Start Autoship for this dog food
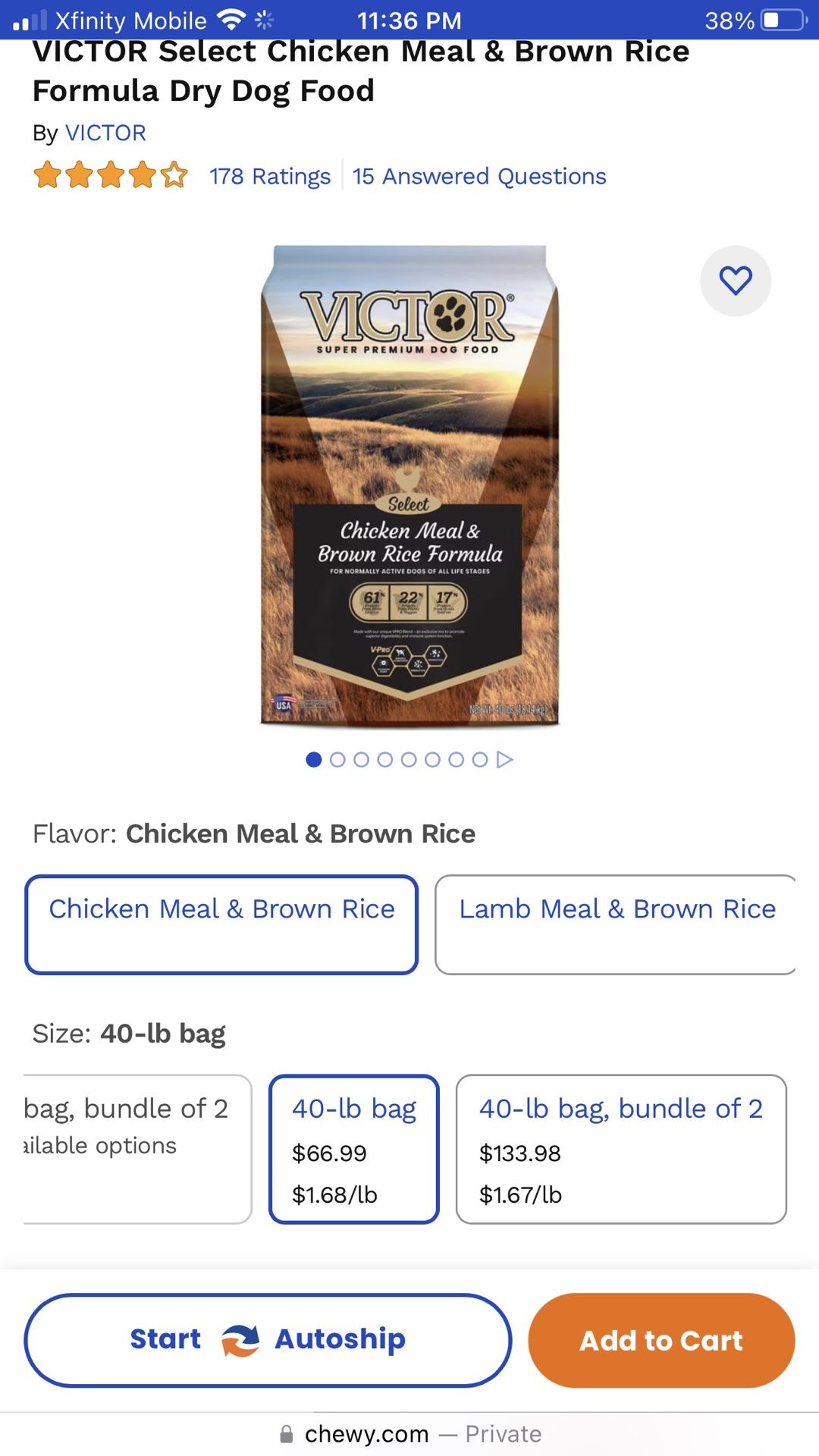This screenshot has height=1456, width=819. coord(268,1340)
